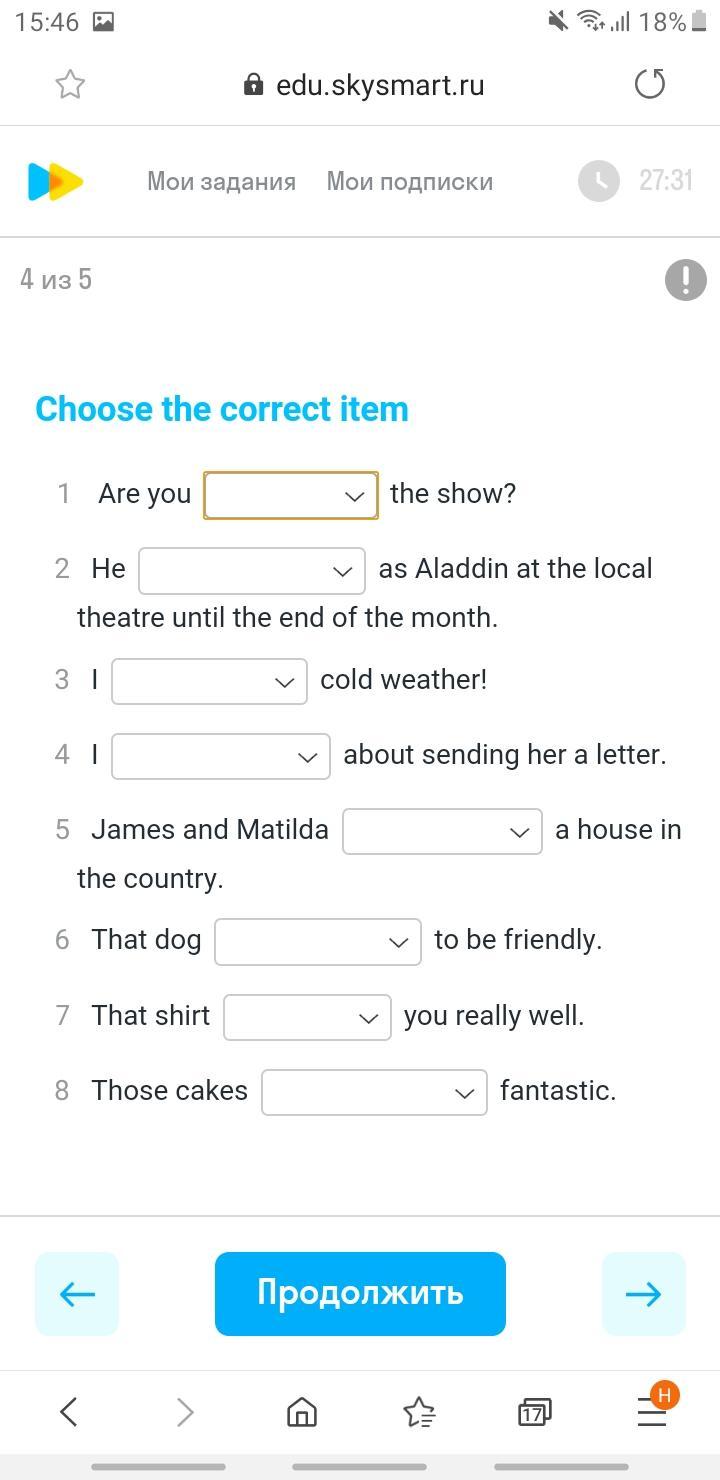The image size is (720, 1480).
Task: Go to next task with right arrow
Action: [644, 1294]
